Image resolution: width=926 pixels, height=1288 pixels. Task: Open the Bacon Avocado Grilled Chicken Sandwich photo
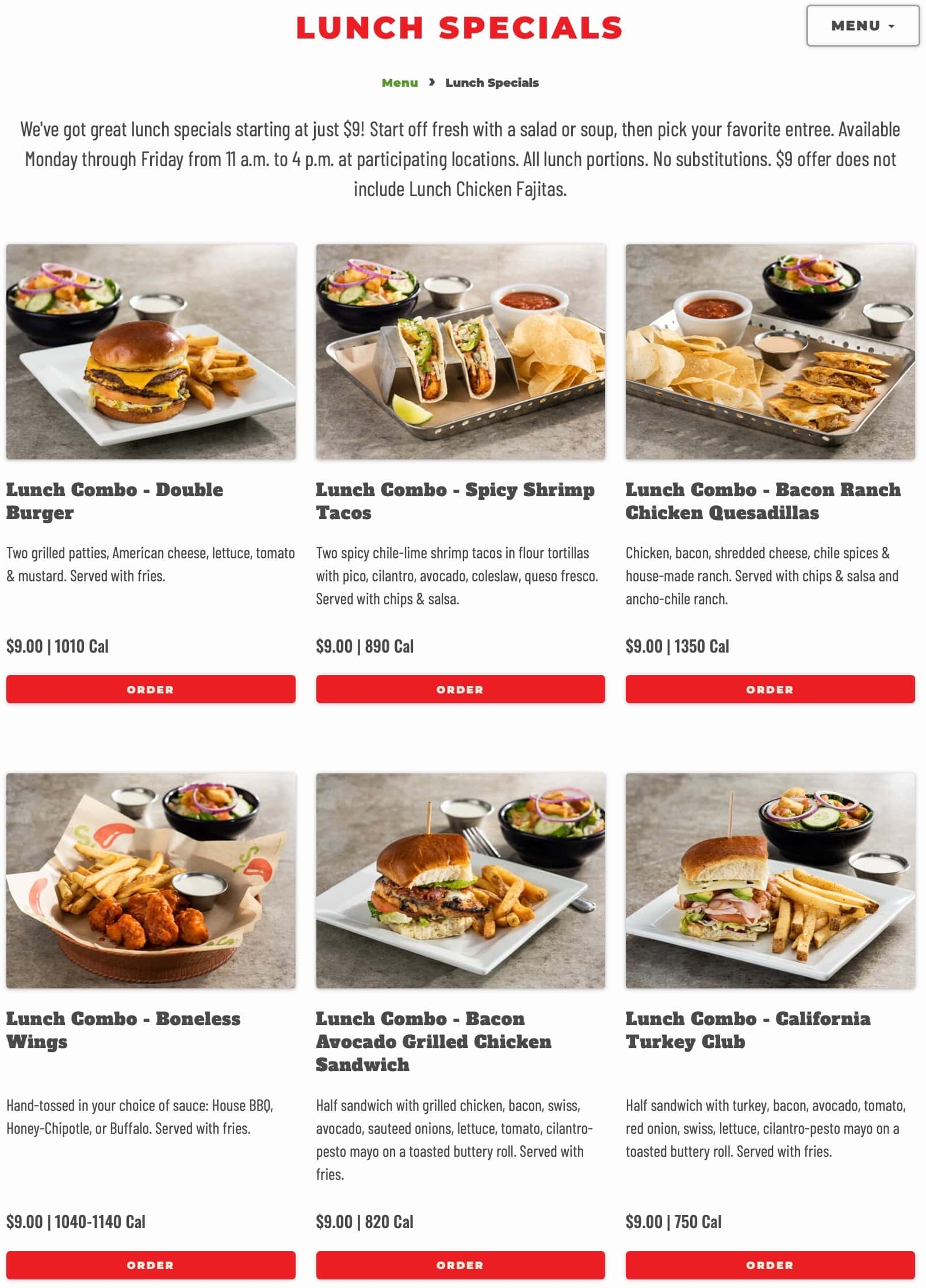pos(460,880)
